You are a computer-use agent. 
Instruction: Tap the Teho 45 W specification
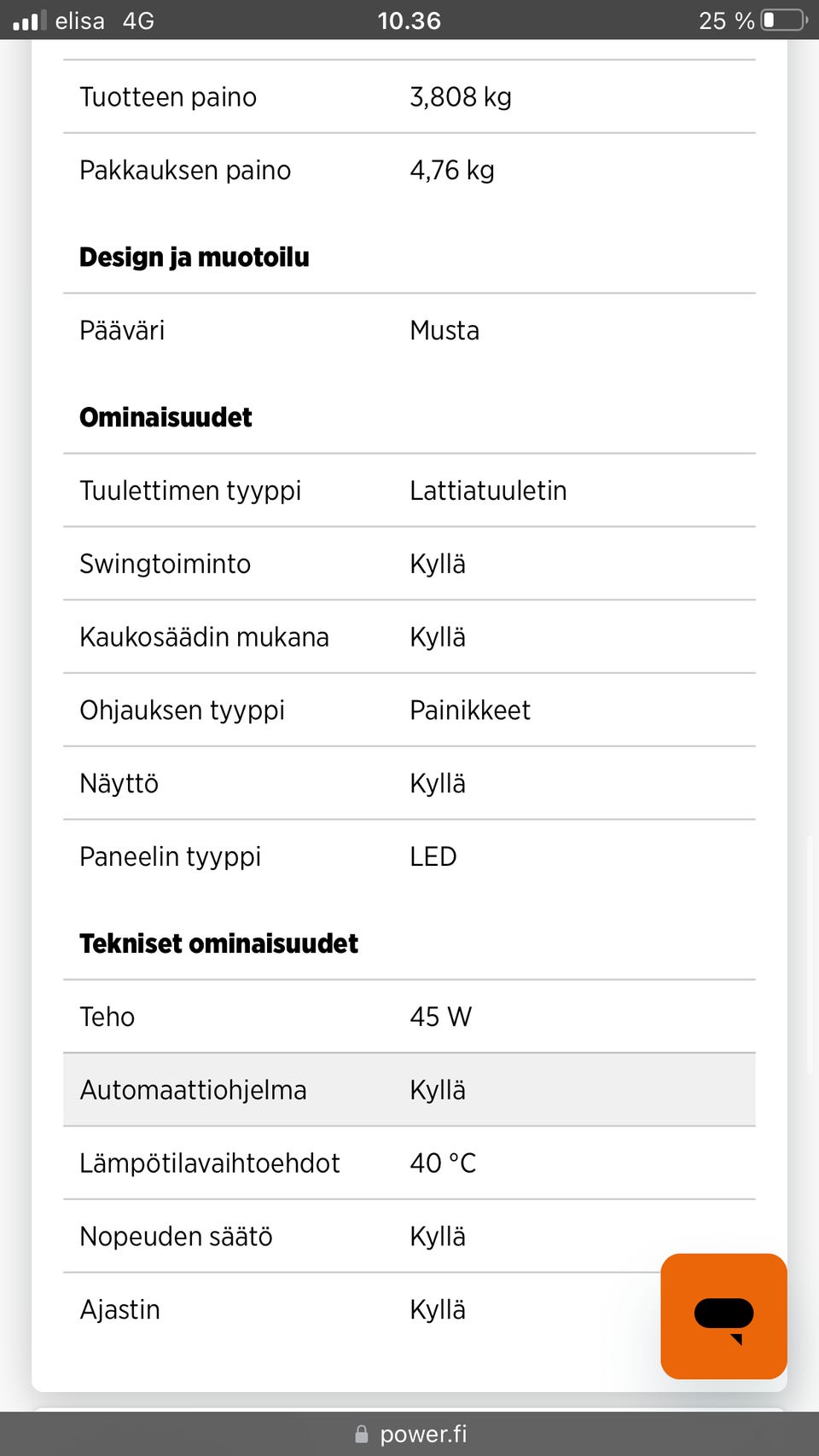click(409, 1016)
